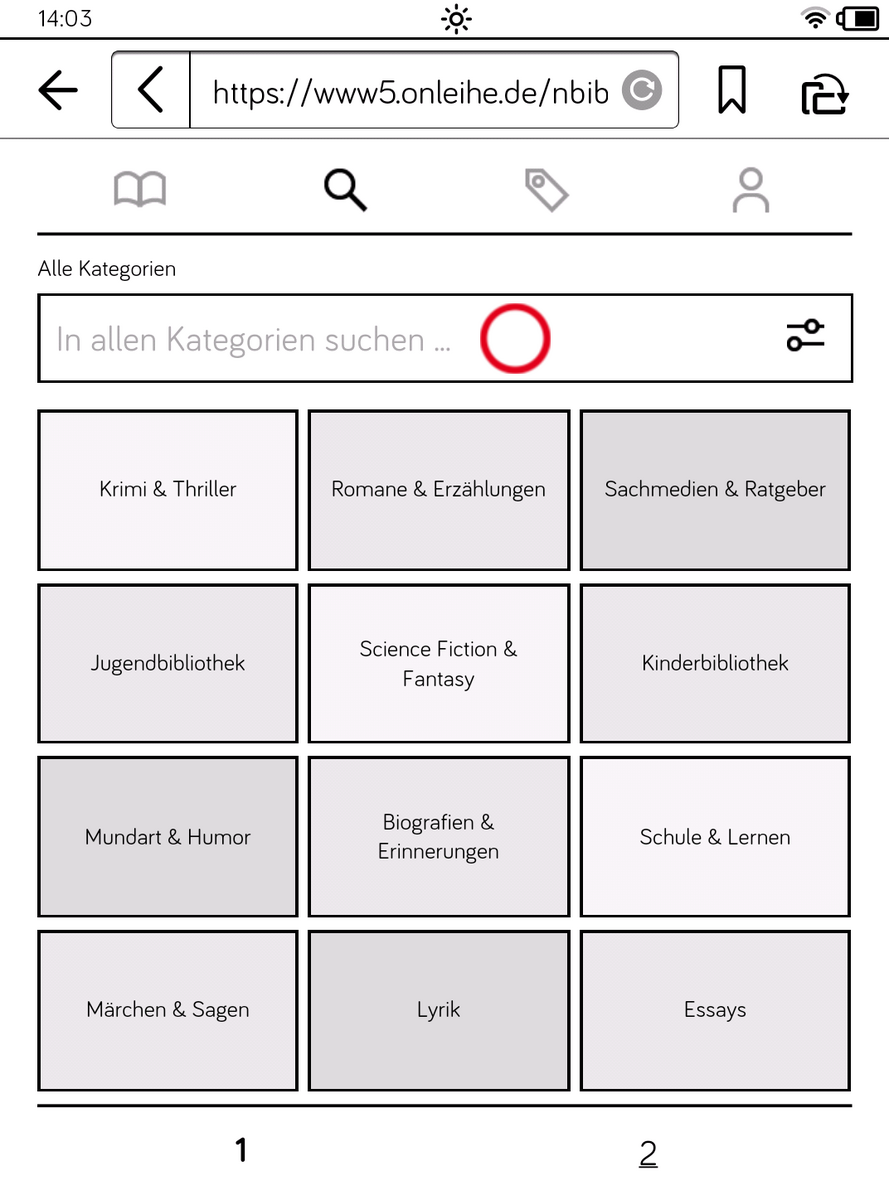Choose the Lyrik category
Screen dimensions: 889x1200
[x=438, y=1010]
